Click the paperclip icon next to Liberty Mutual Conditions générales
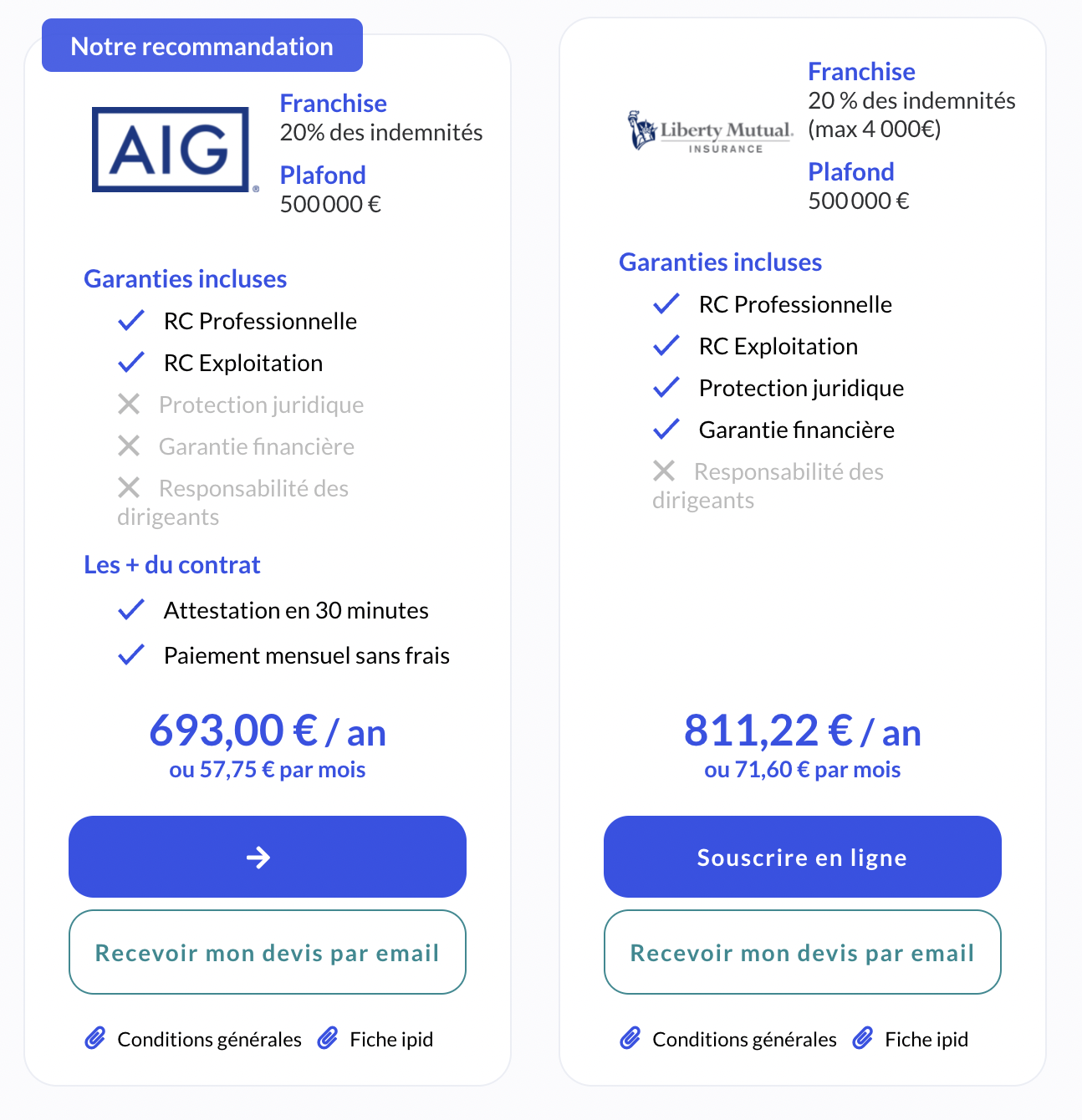The height and width of the screenshot is (1120, 1082). (629, 1039)
